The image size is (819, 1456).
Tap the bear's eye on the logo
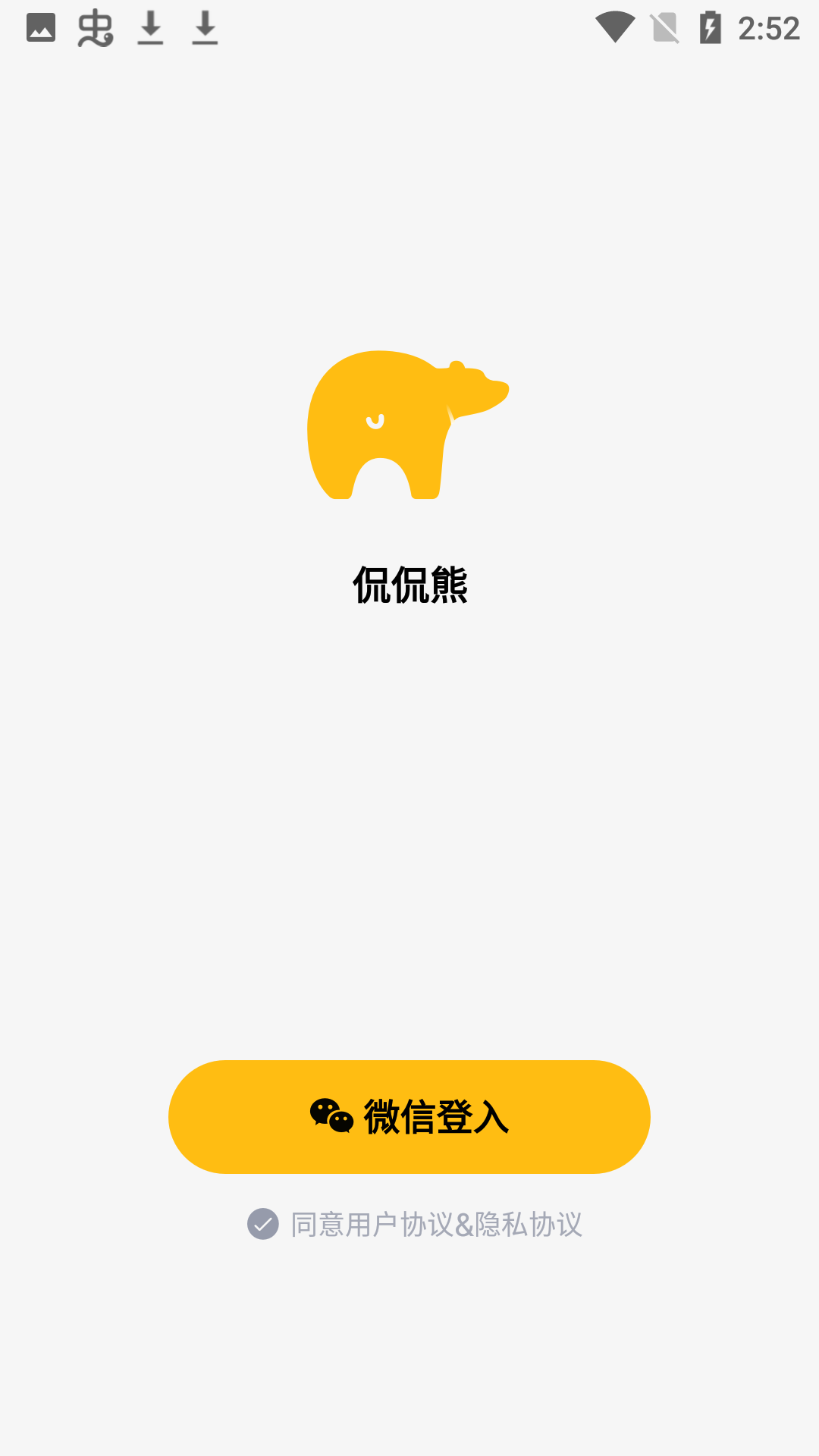pos(375,420)
